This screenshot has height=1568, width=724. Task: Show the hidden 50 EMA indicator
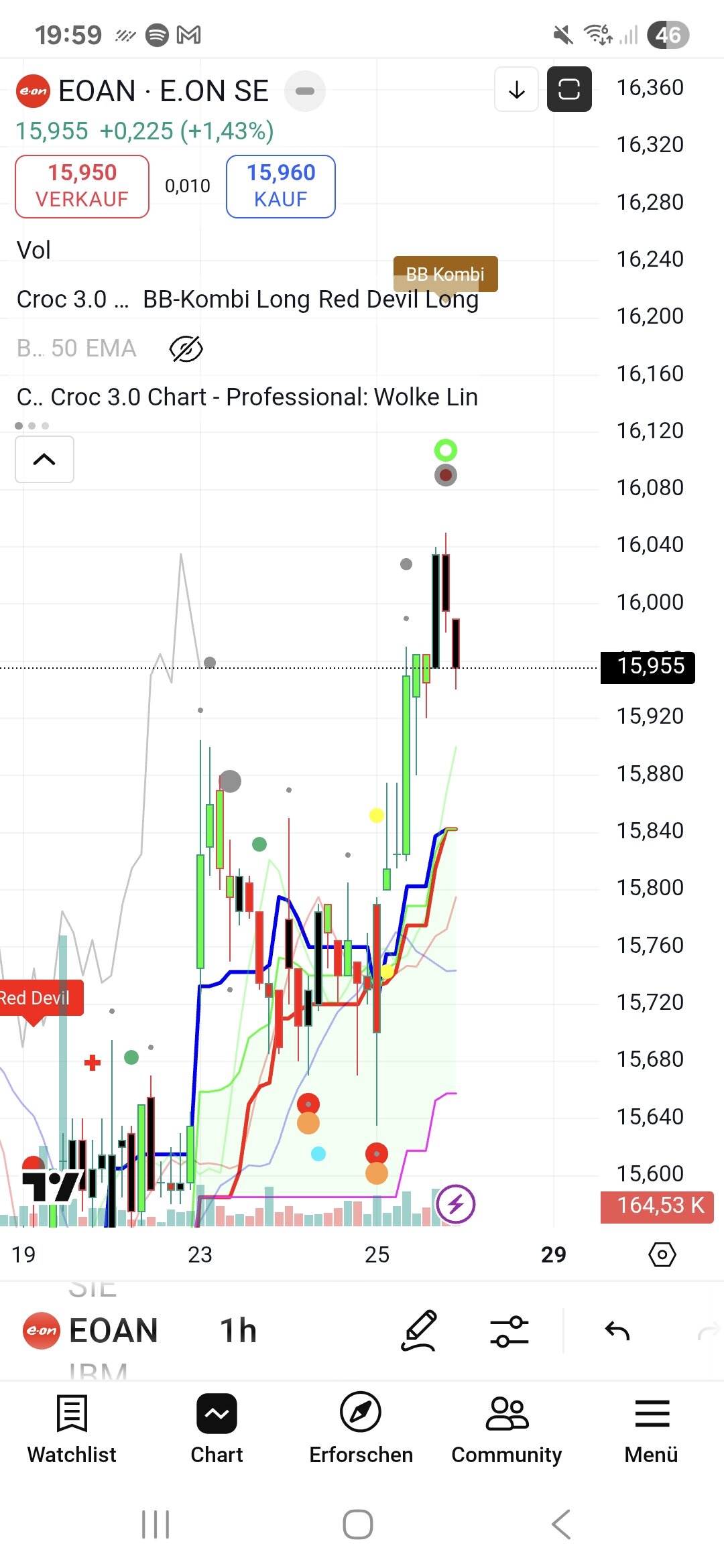click(x=186, y=348)
